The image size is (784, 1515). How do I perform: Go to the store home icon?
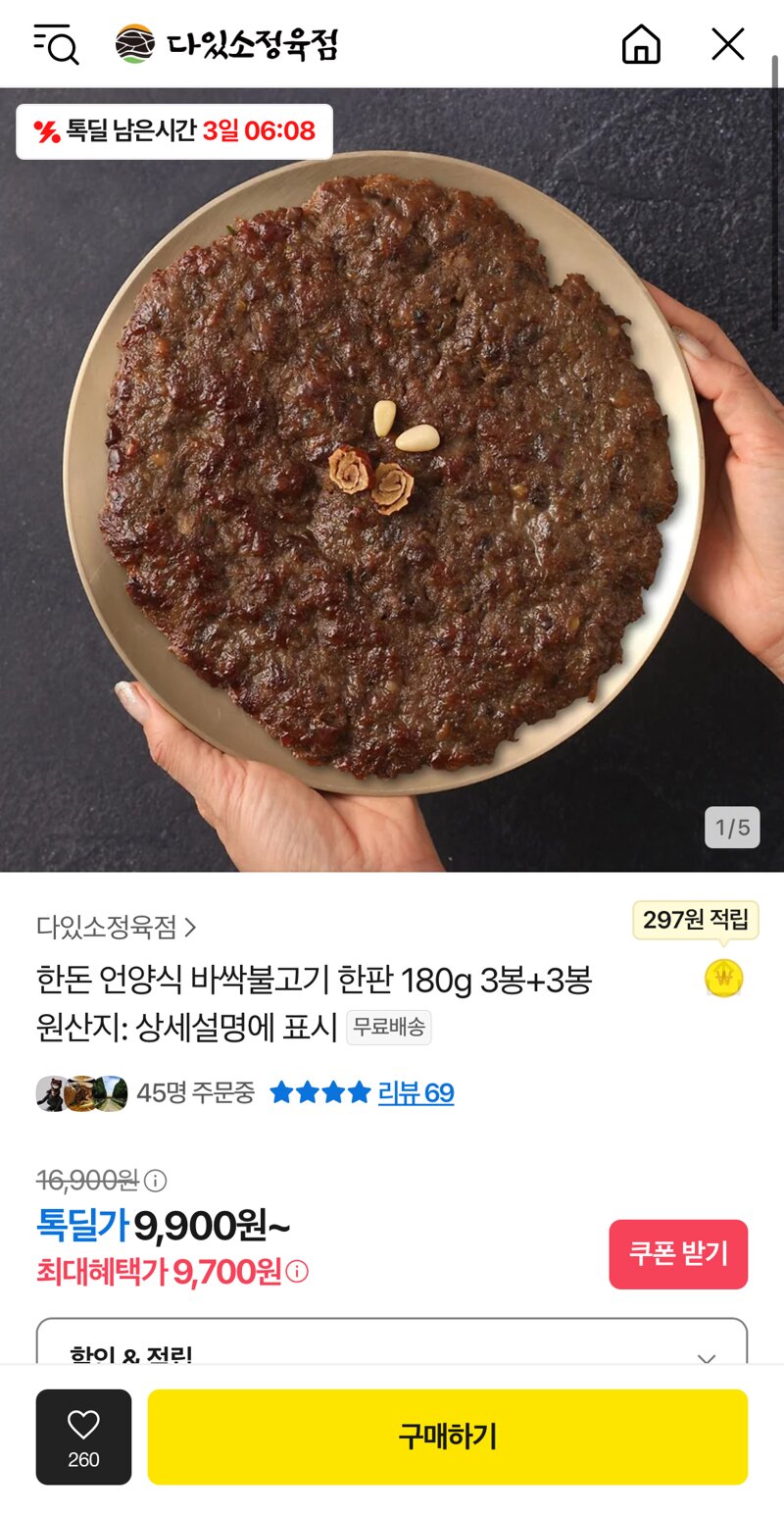point(641,44)
